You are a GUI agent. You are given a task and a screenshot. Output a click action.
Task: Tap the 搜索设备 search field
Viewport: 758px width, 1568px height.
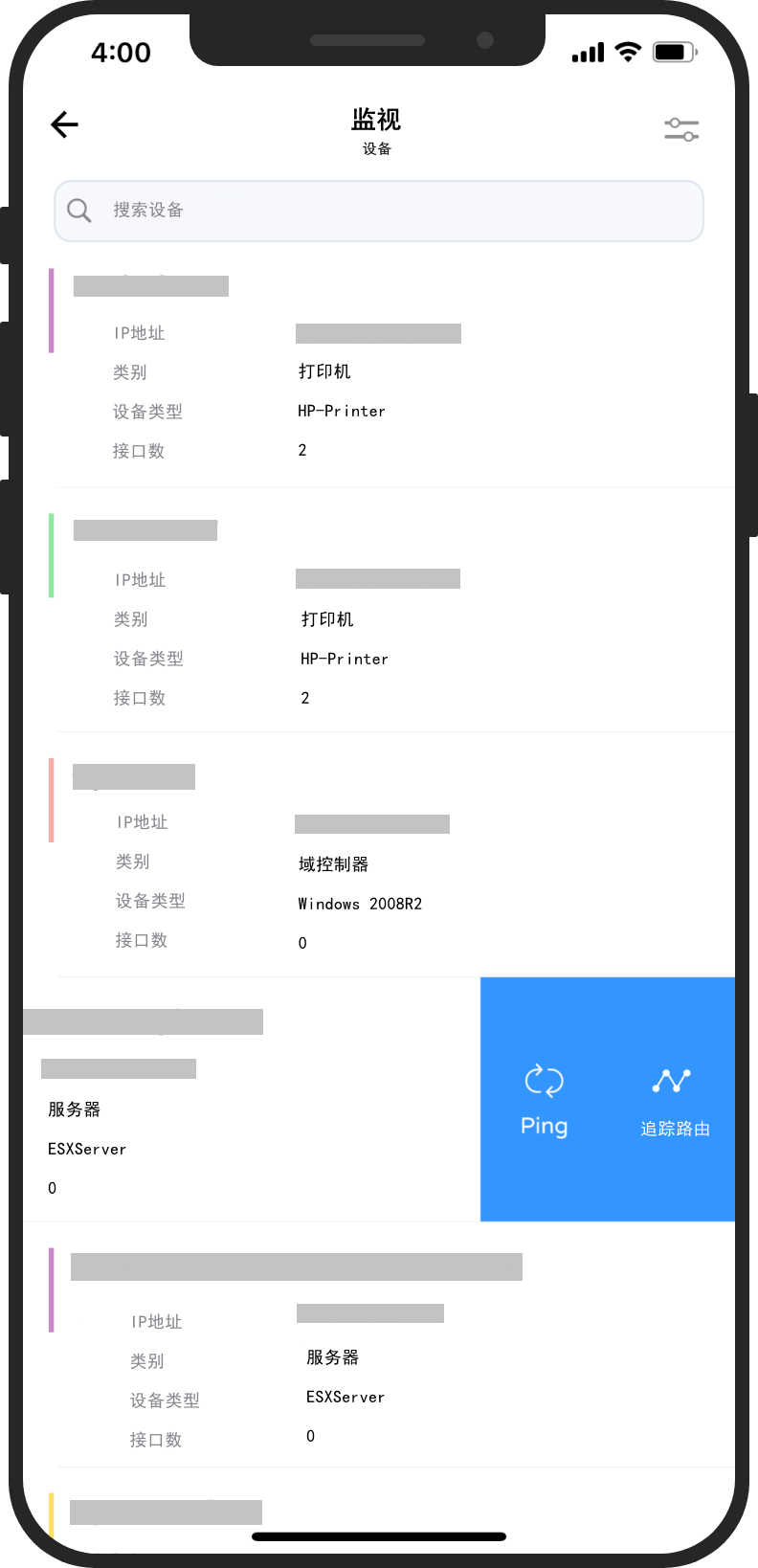click(379, 211)
